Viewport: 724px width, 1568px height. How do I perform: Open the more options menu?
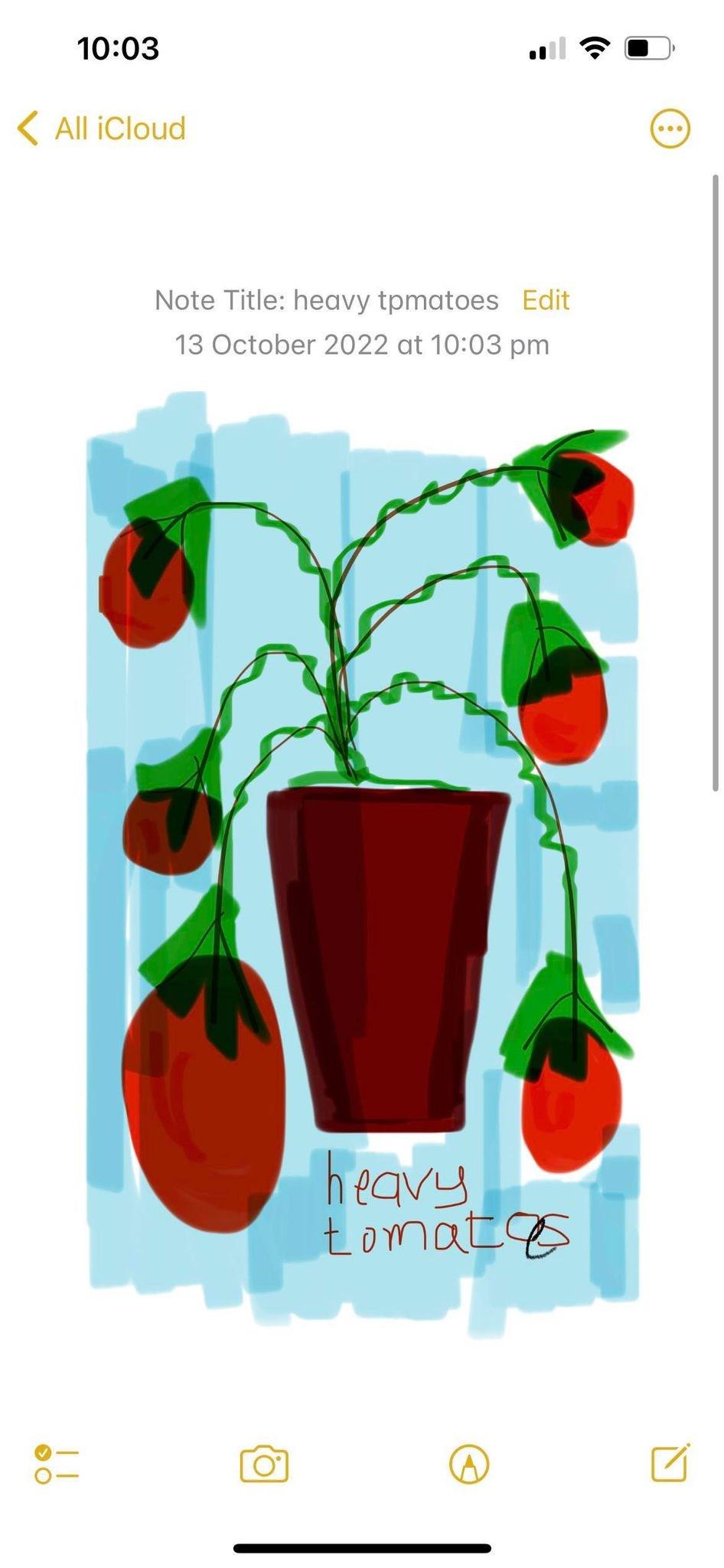670,129
